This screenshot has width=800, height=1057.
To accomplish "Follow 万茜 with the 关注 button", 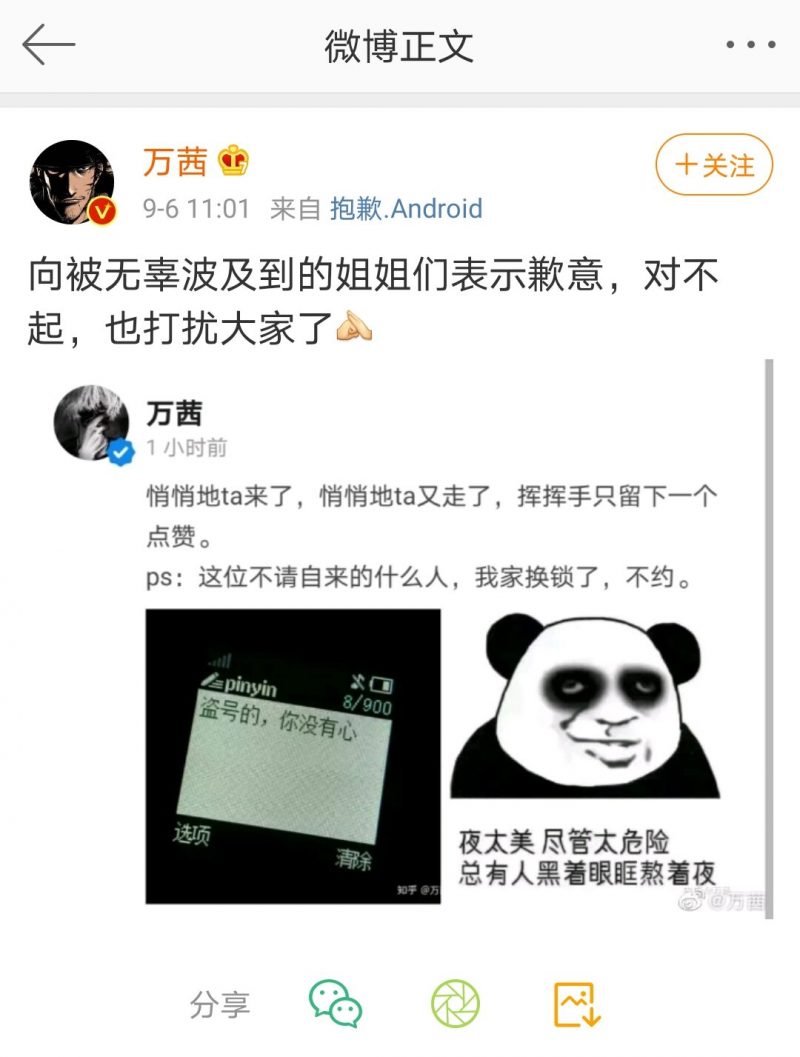I will [714, 165].
